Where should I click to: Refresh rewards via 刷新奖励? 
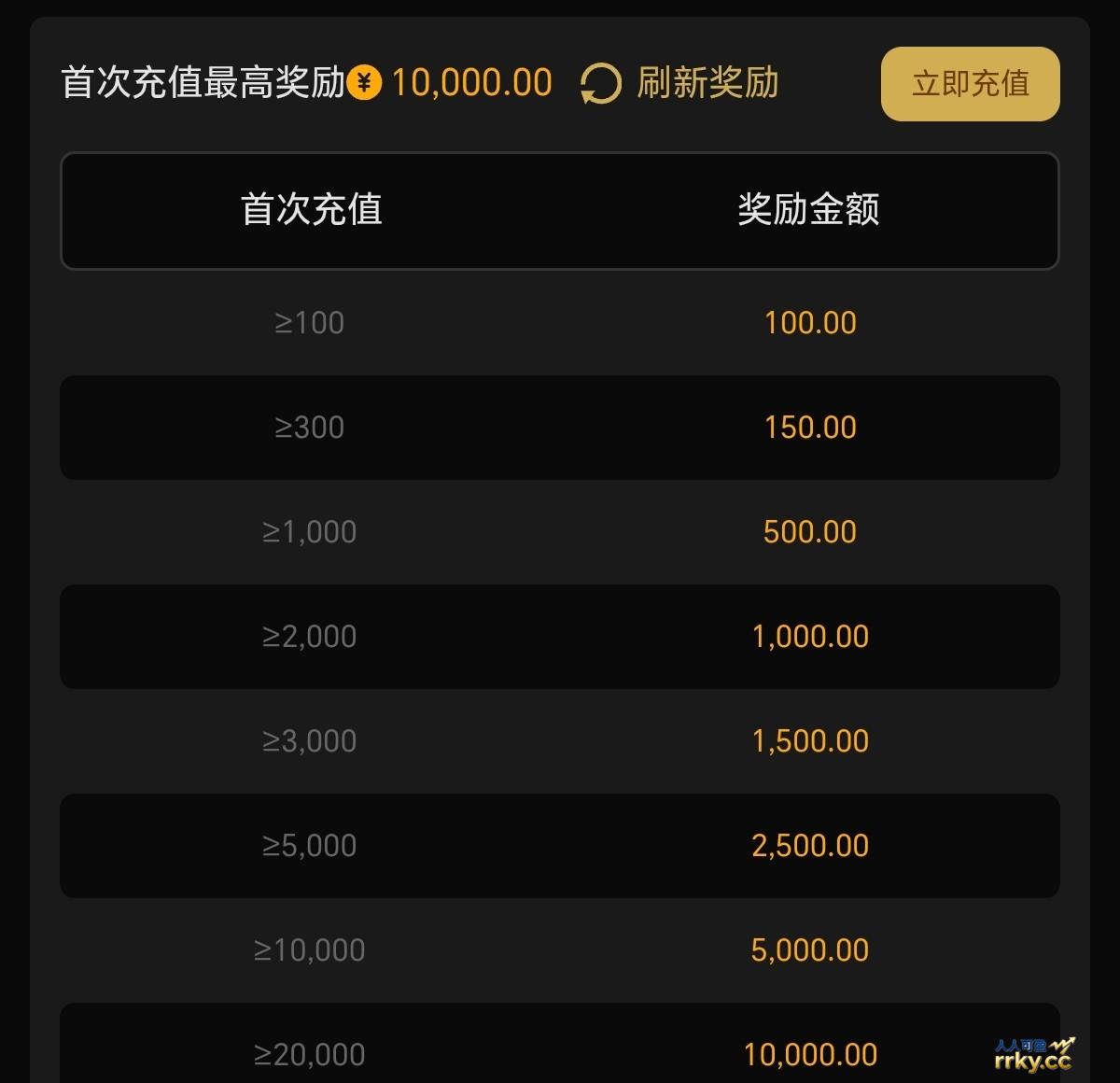tap(680, 83)
